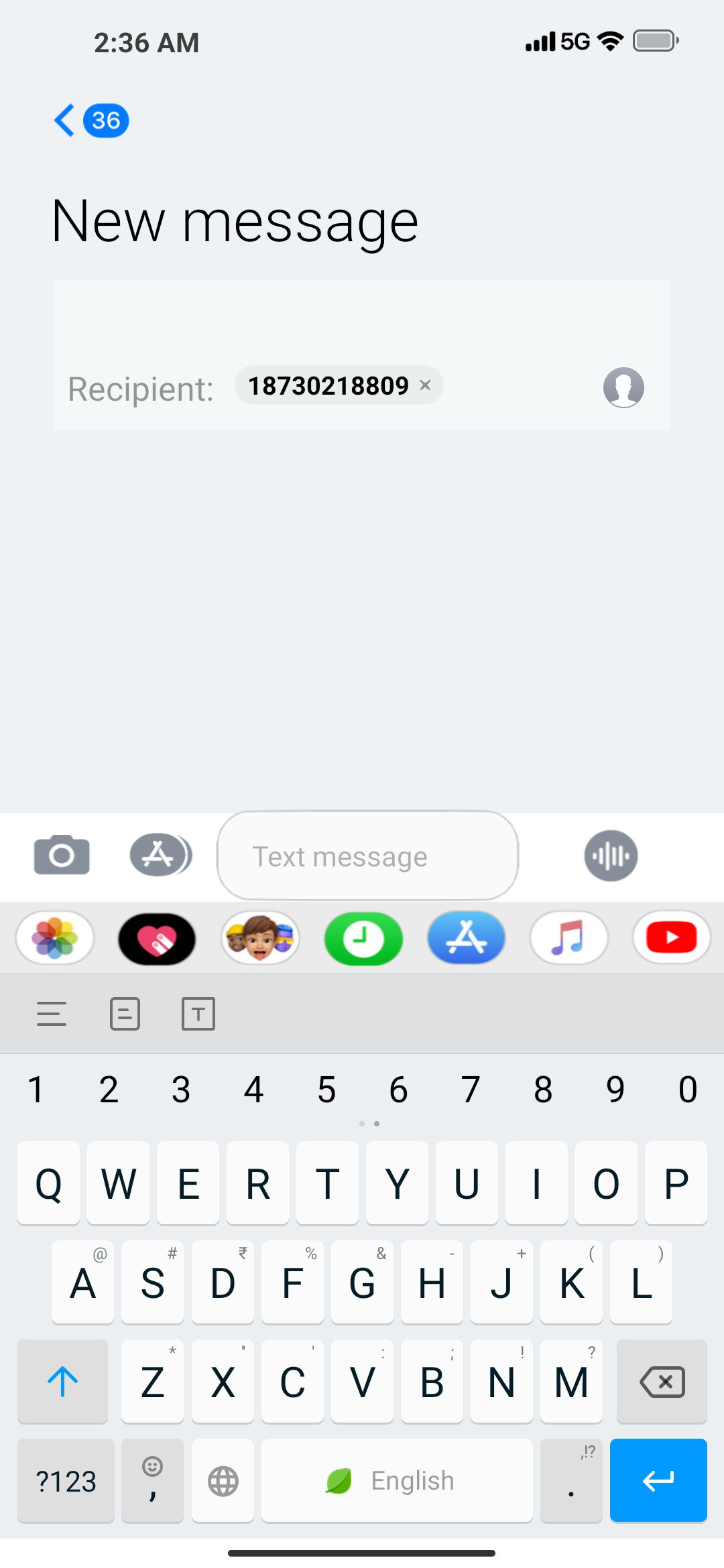Image resolution: width=724 pixels, height=1568 pixels.
Task: Open the contact picker icon
Action: [x=623, y=387]
